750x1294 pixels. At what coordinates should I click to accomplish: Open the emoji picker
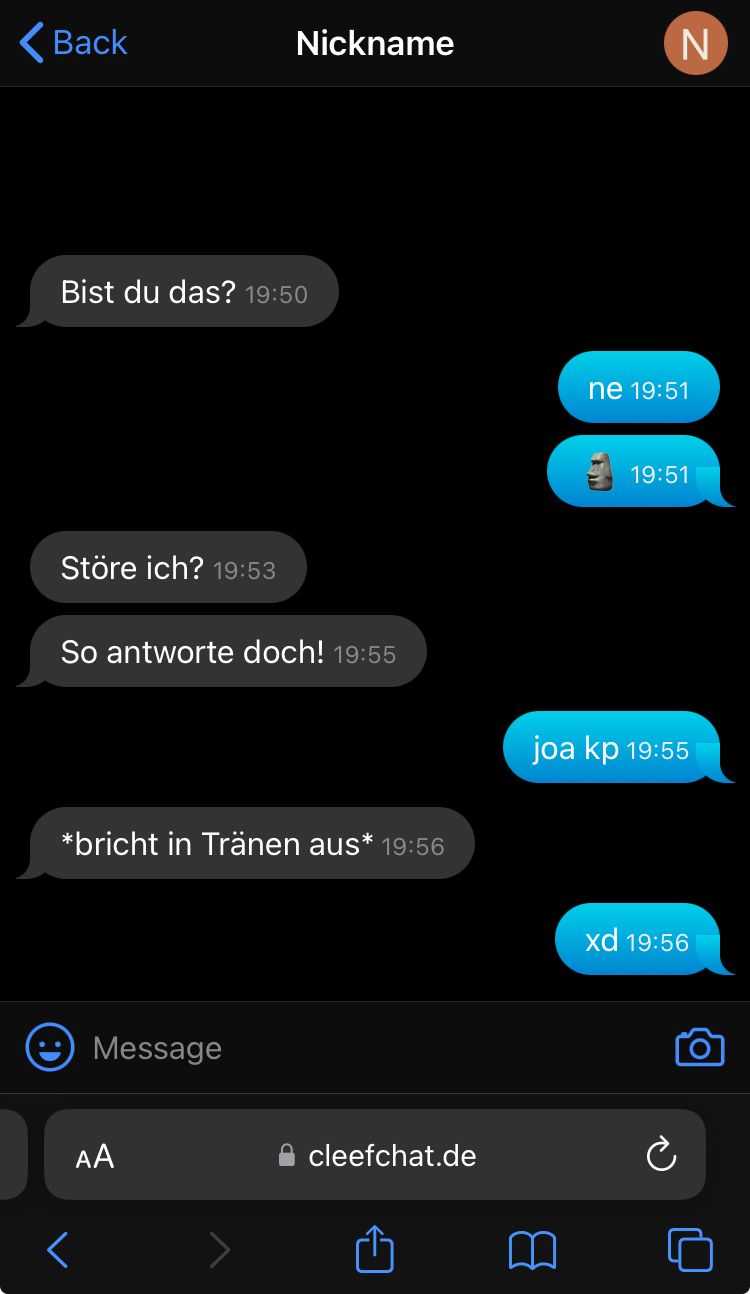50,1048
